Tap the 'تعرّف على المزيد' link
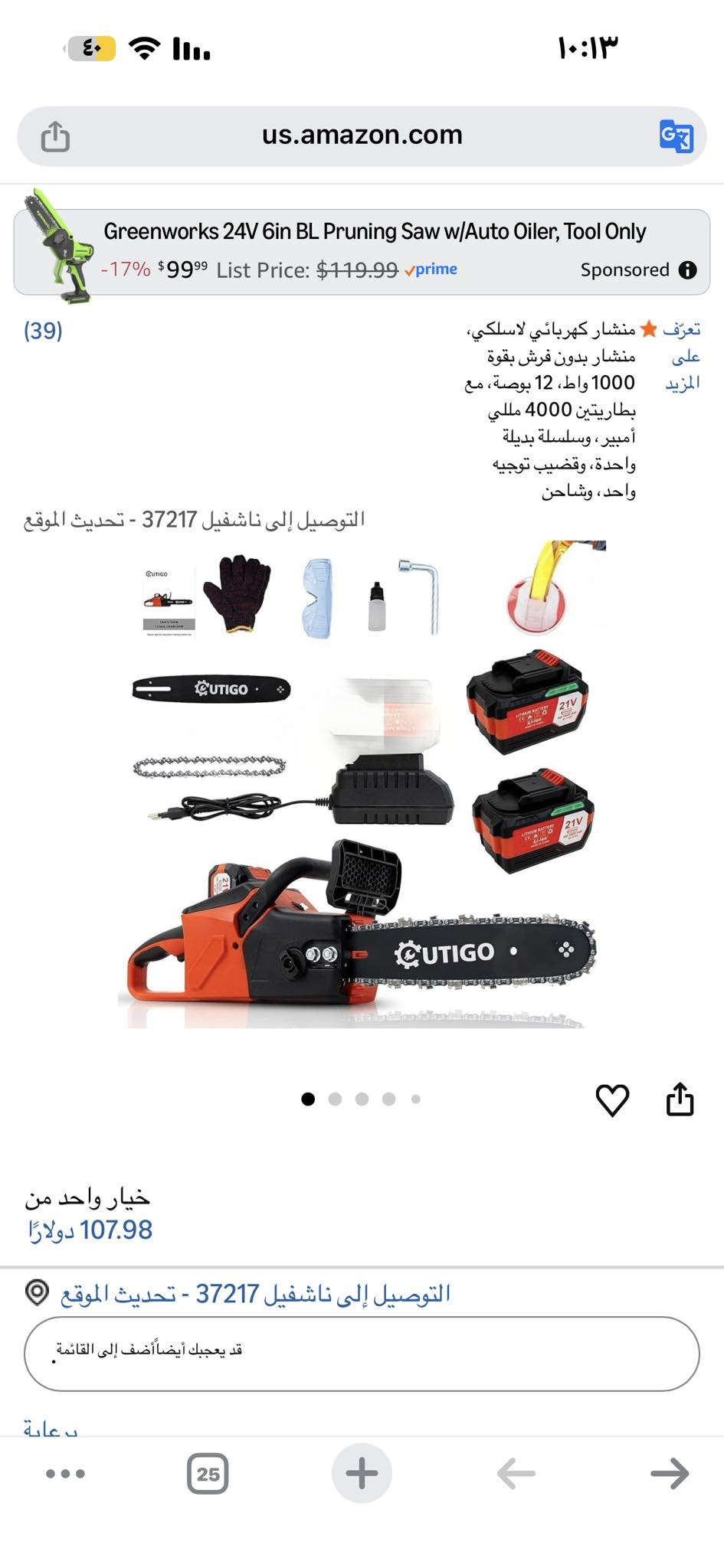The height and width of the screenshot is (1568, 724). (682, 356)
